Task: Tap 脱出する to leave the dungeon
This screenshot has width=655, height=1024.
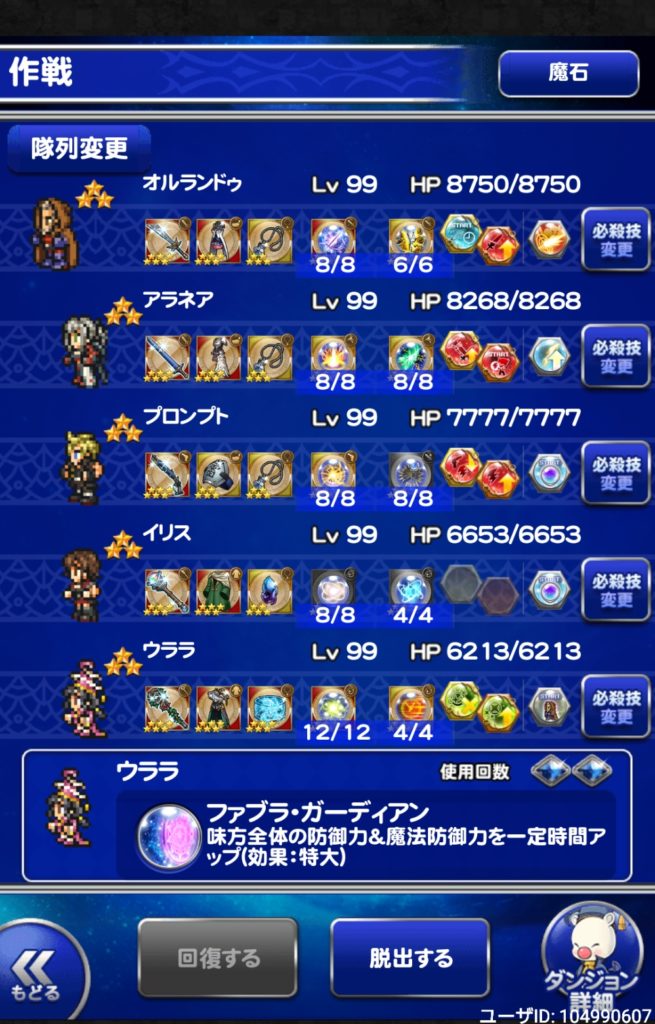Action: [x=410, y=958]
